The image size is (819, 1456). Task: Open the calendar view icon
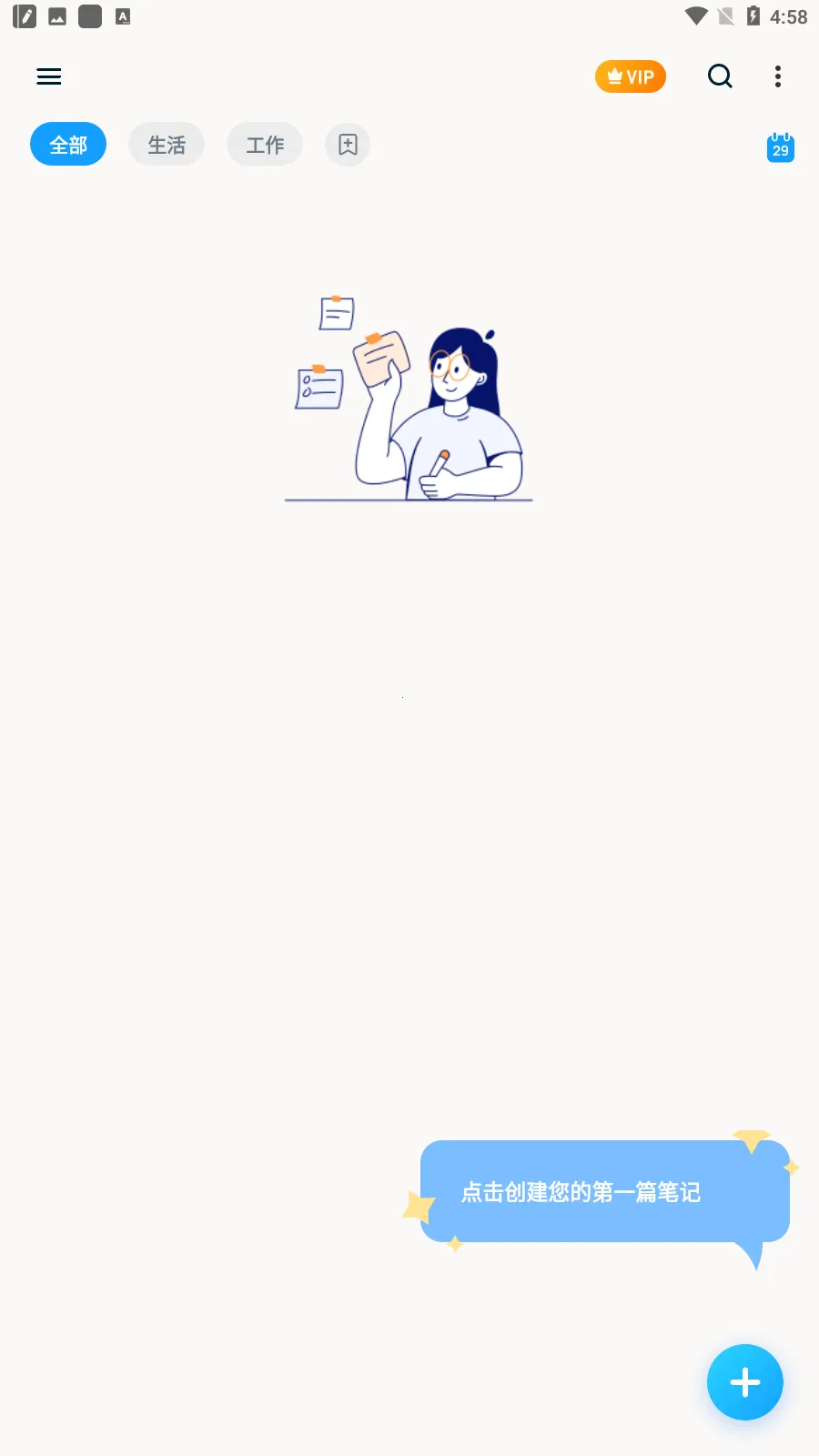(780, 147)
